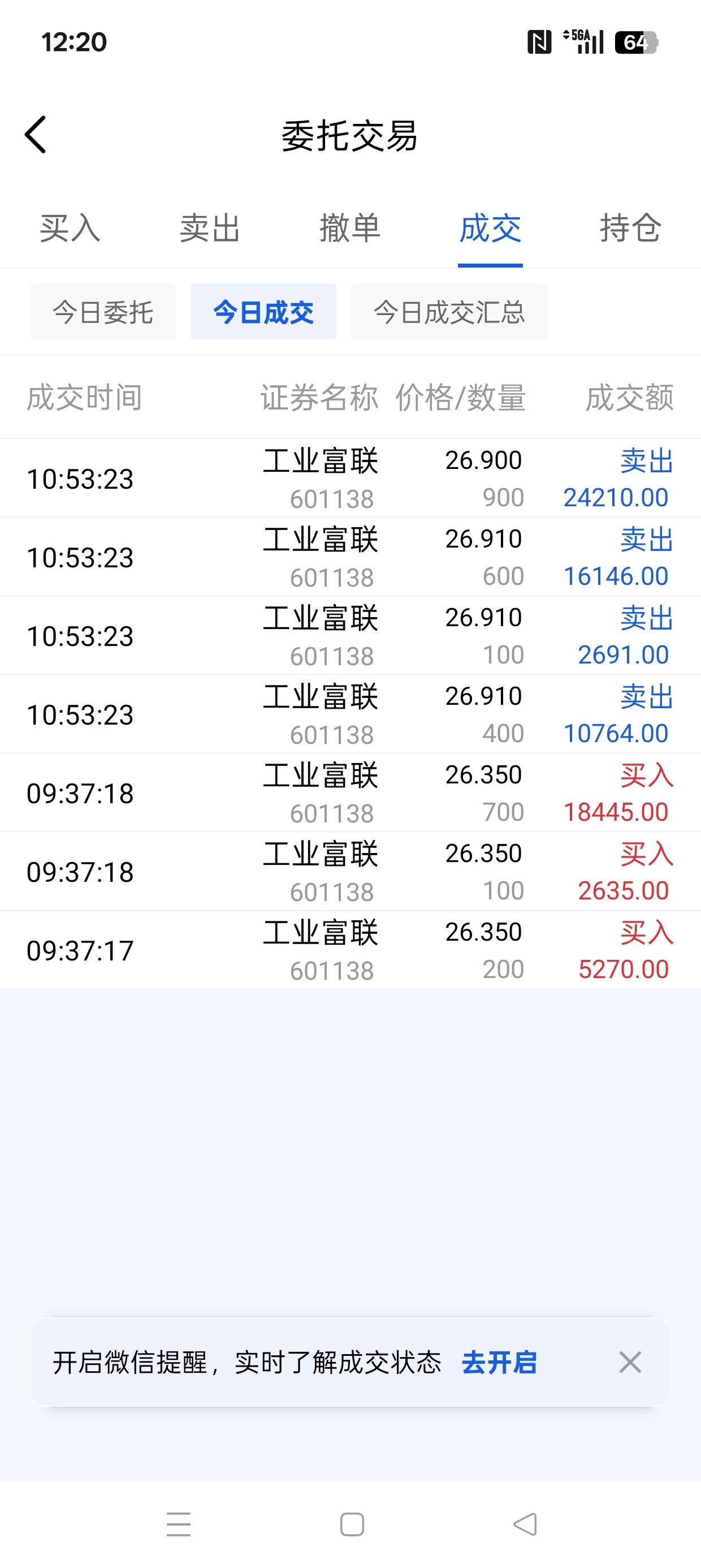
Task: Tap the system home button
Action: point(352,1524)
